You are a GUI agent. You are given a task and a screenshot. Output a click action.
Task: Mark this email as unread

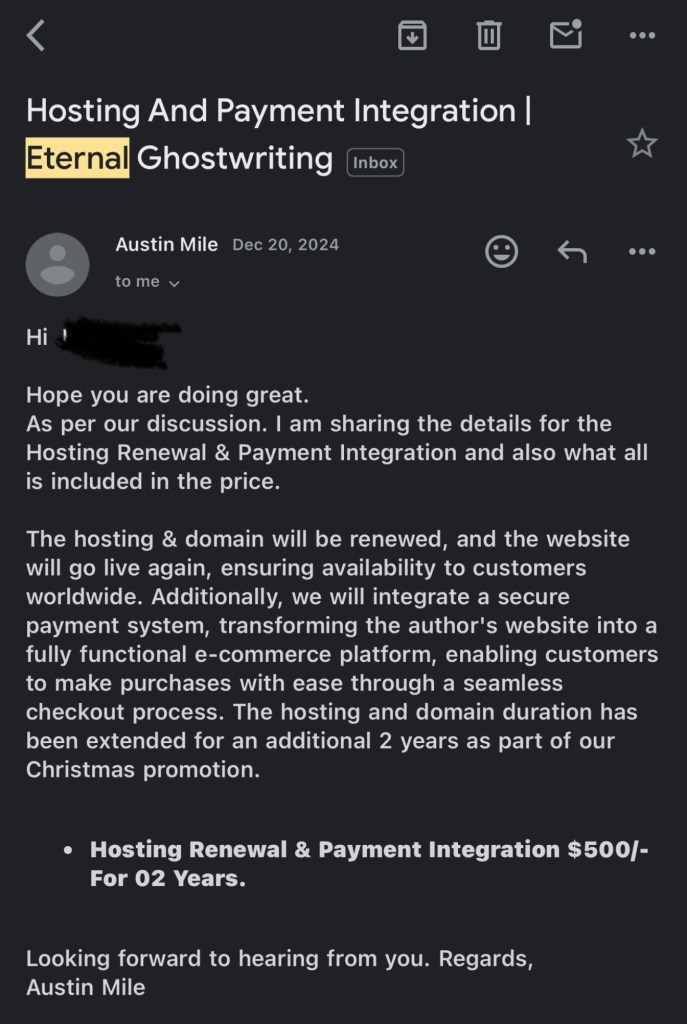click(x=565, y=37)
